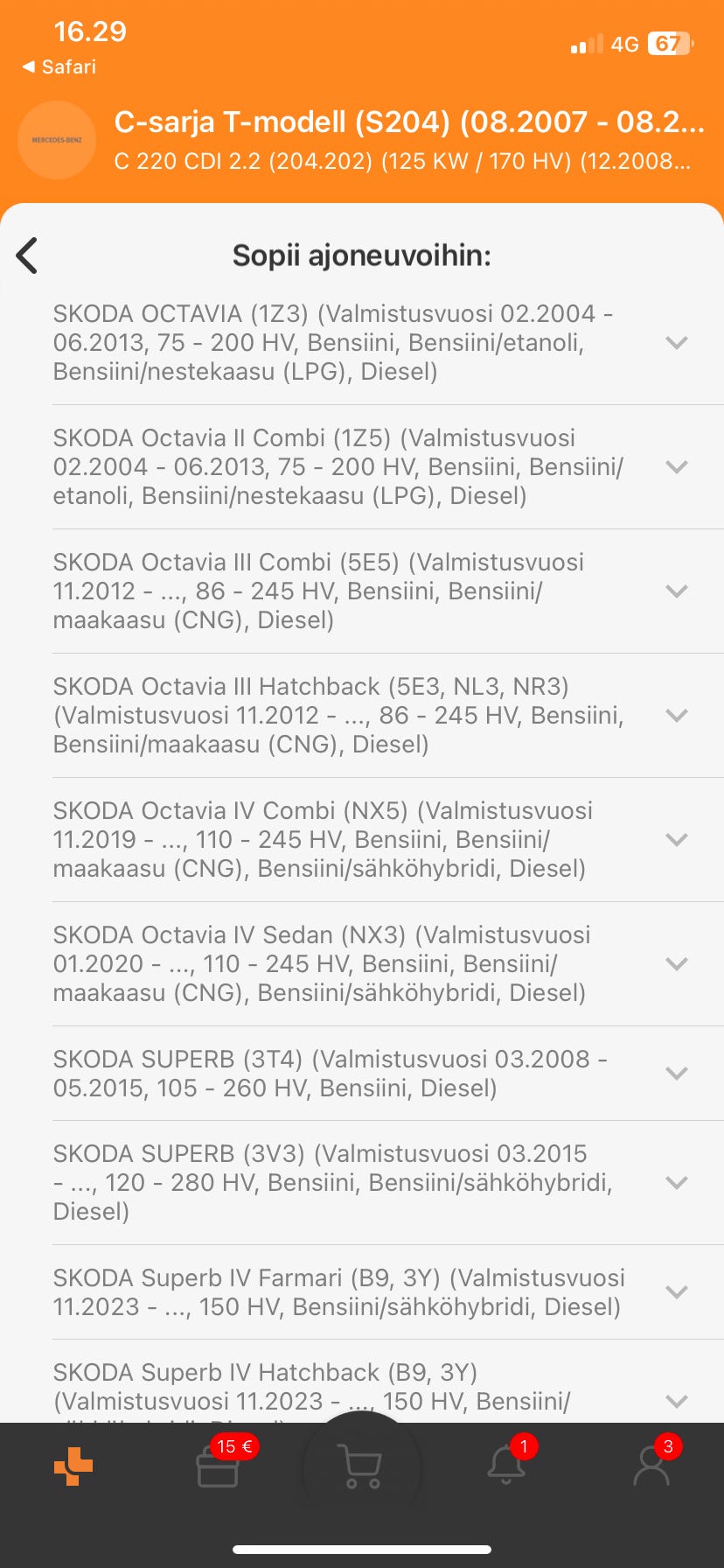Open the notifications bell
724x1568 pixels.
[506, 1466]
